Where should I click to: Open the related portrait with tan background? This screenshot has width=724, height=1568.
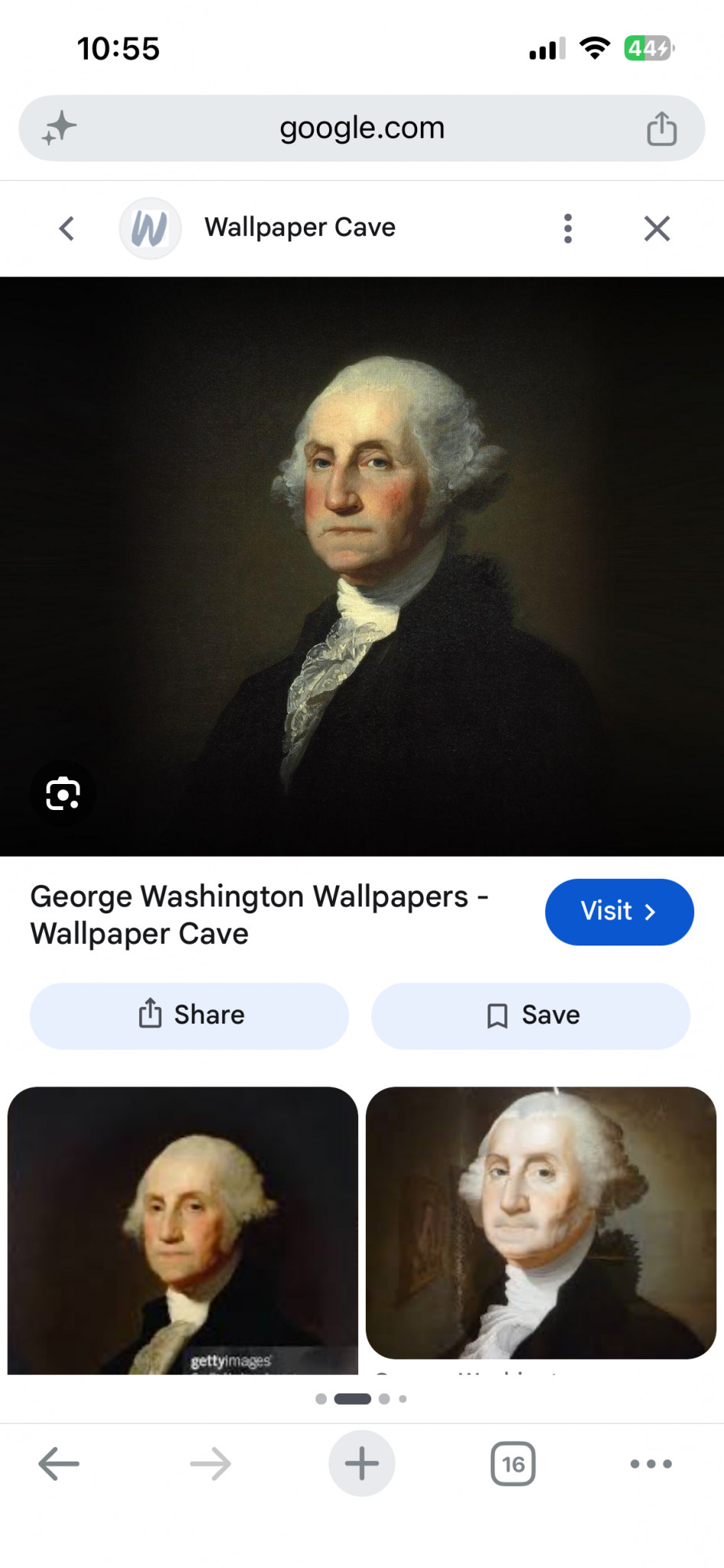pos(541,1223)
